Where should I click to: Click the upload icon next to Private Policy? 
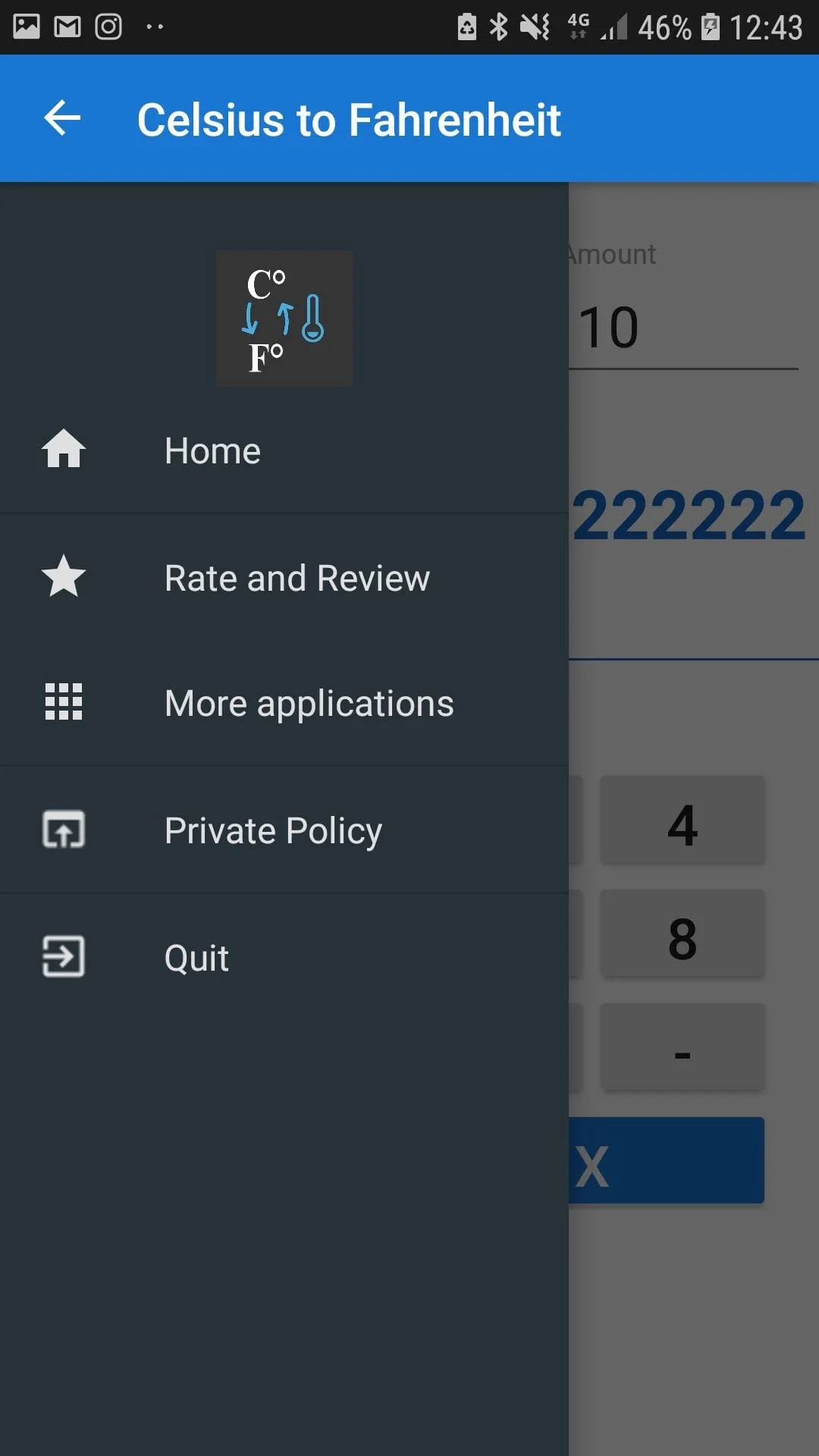(63, 830)
